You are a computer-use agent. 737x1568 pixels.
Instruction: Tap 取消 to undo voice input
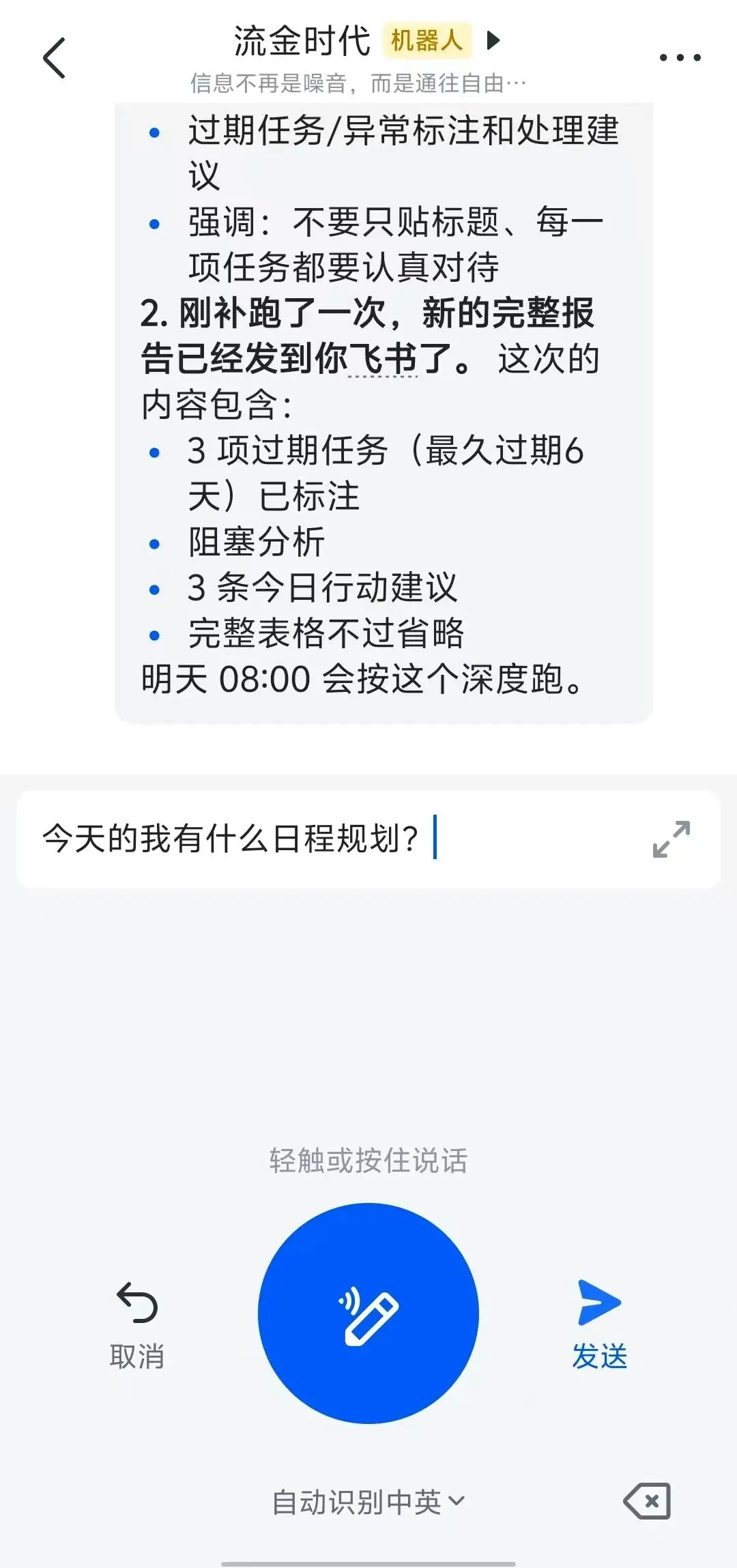pyautogui.click(x=137, y=1324)
